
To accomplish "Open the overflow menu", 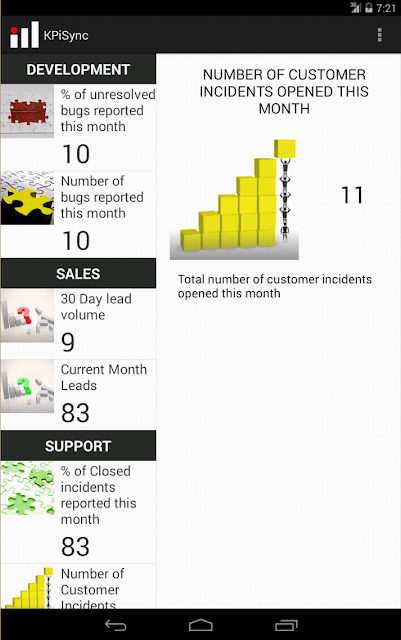I will click(380, 35).
